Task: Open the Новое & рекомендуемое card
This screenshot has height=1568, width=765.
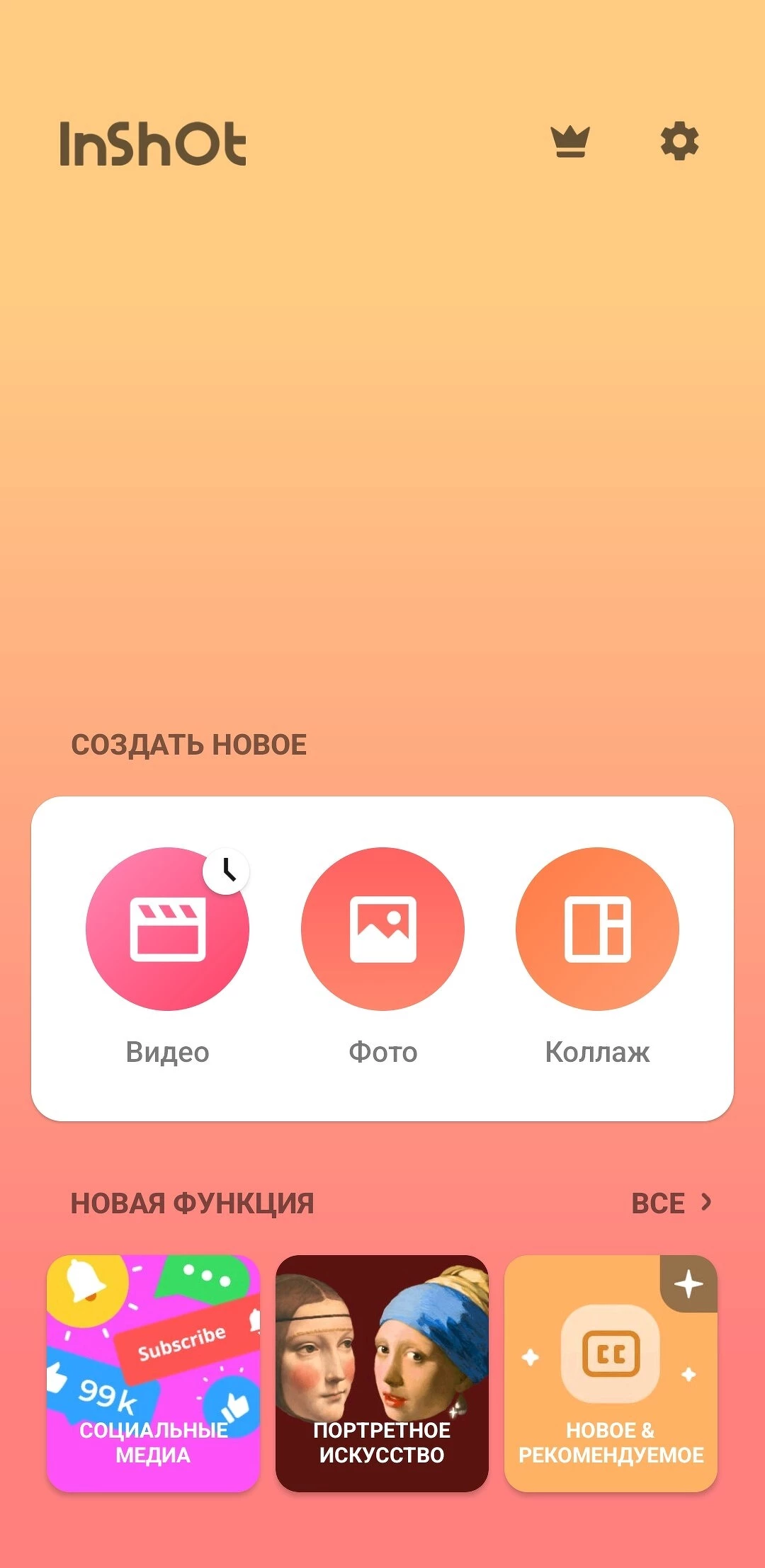Action: coord(611,1373)
